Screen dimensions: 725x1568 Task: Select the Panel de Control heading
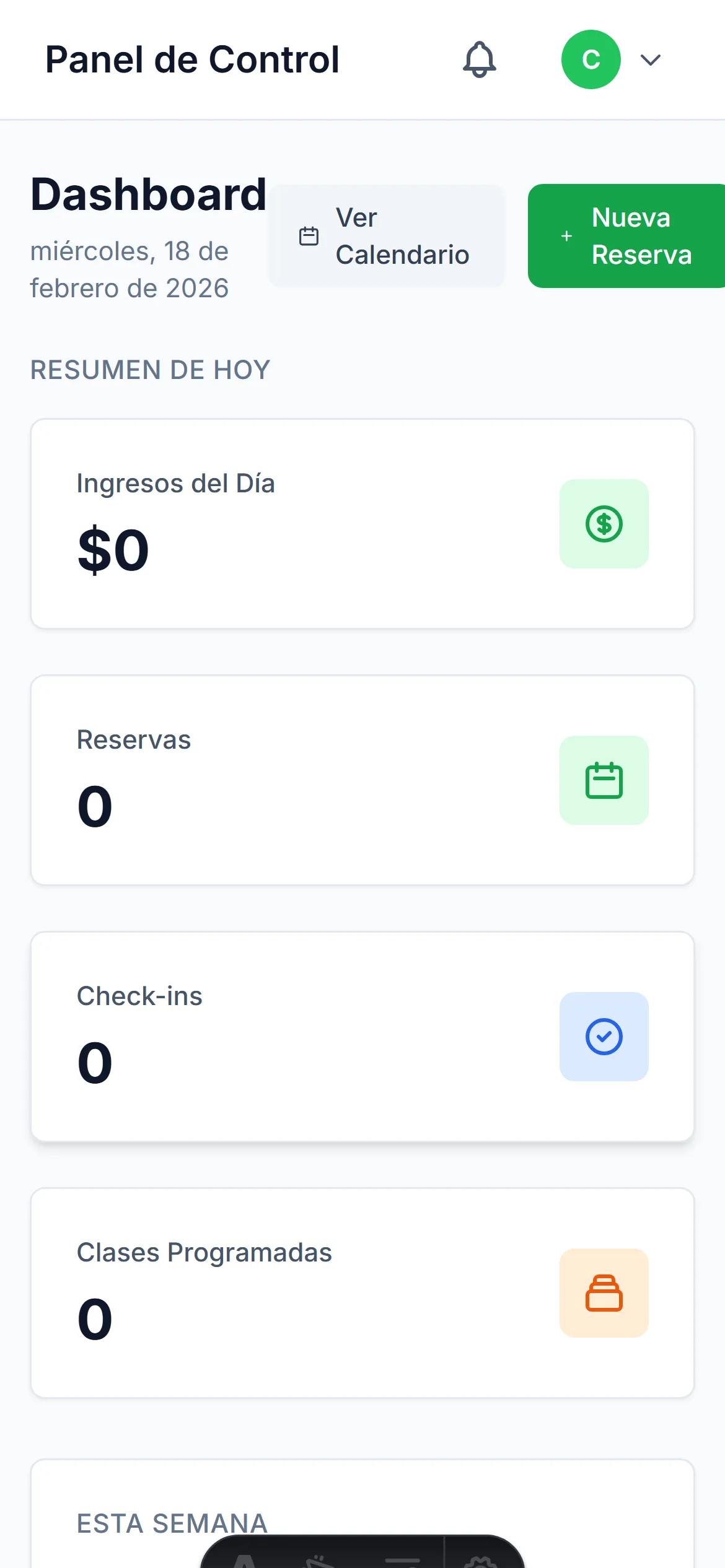coord(191,59)
